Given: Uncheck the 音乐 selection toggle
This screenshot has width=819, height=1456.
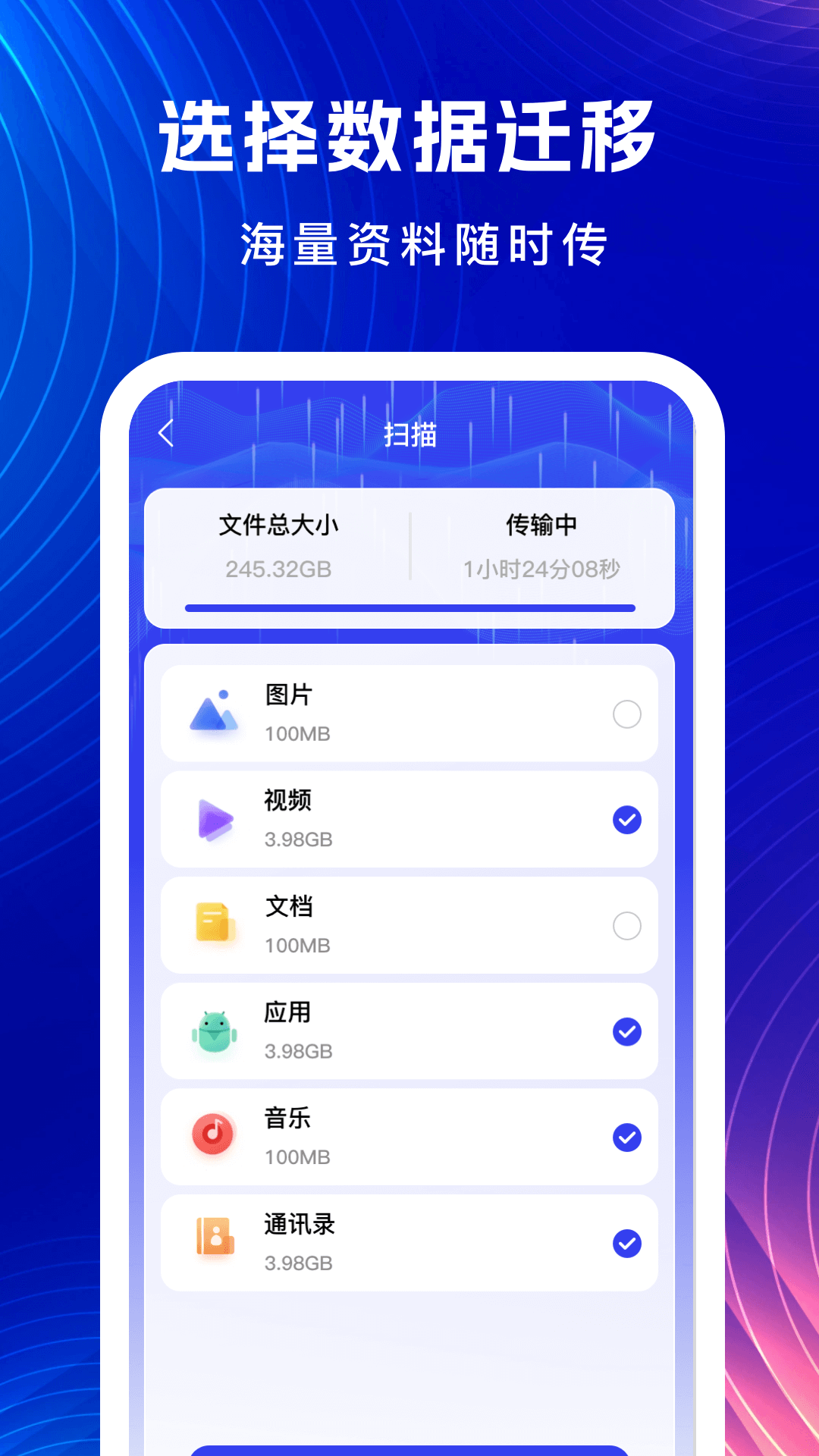Looking at the screenshot, I should point(626,1136).
